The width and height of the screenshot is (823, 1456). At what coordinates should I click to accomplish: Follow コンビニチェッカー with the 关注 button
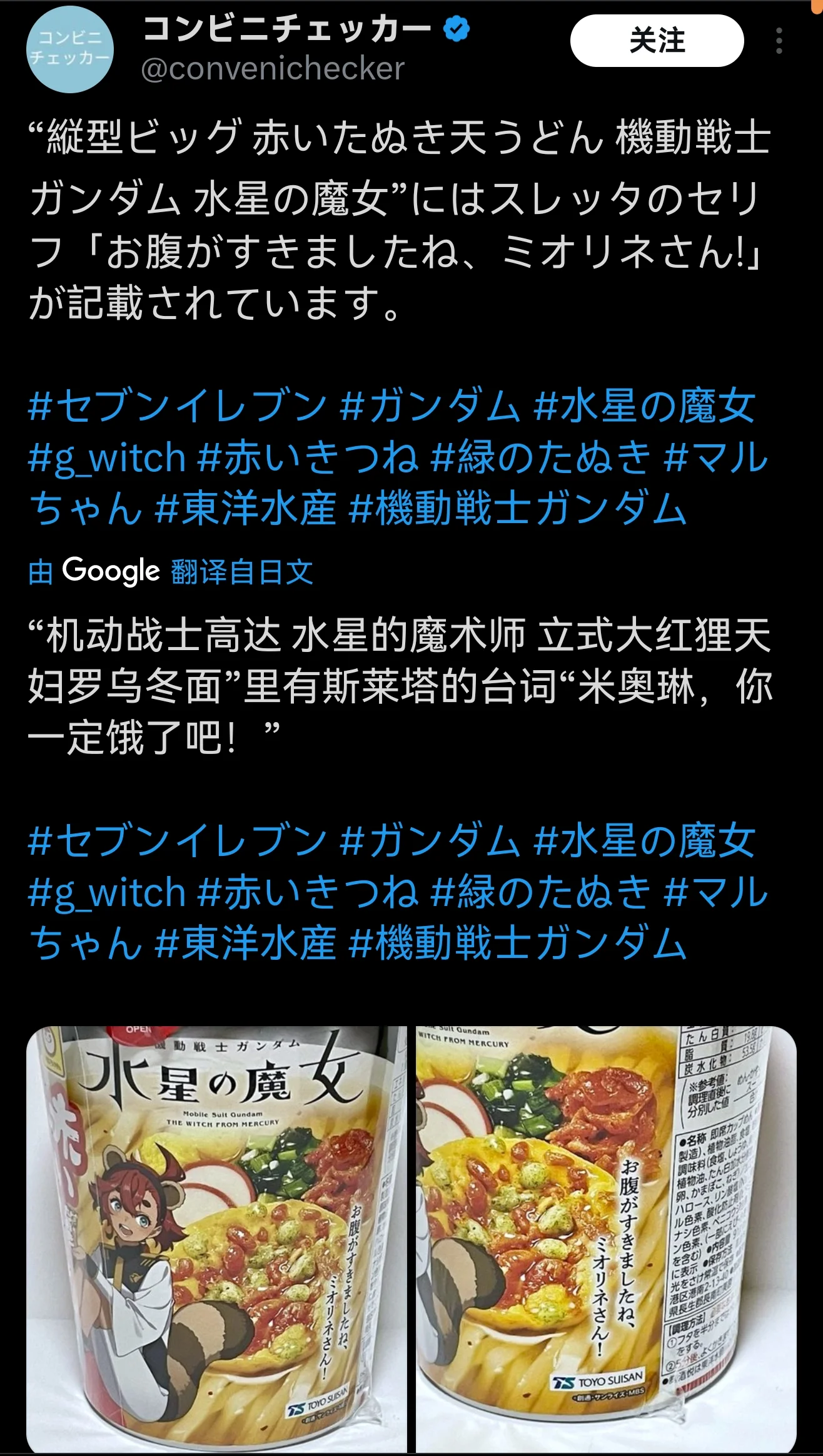coord(657,41)
